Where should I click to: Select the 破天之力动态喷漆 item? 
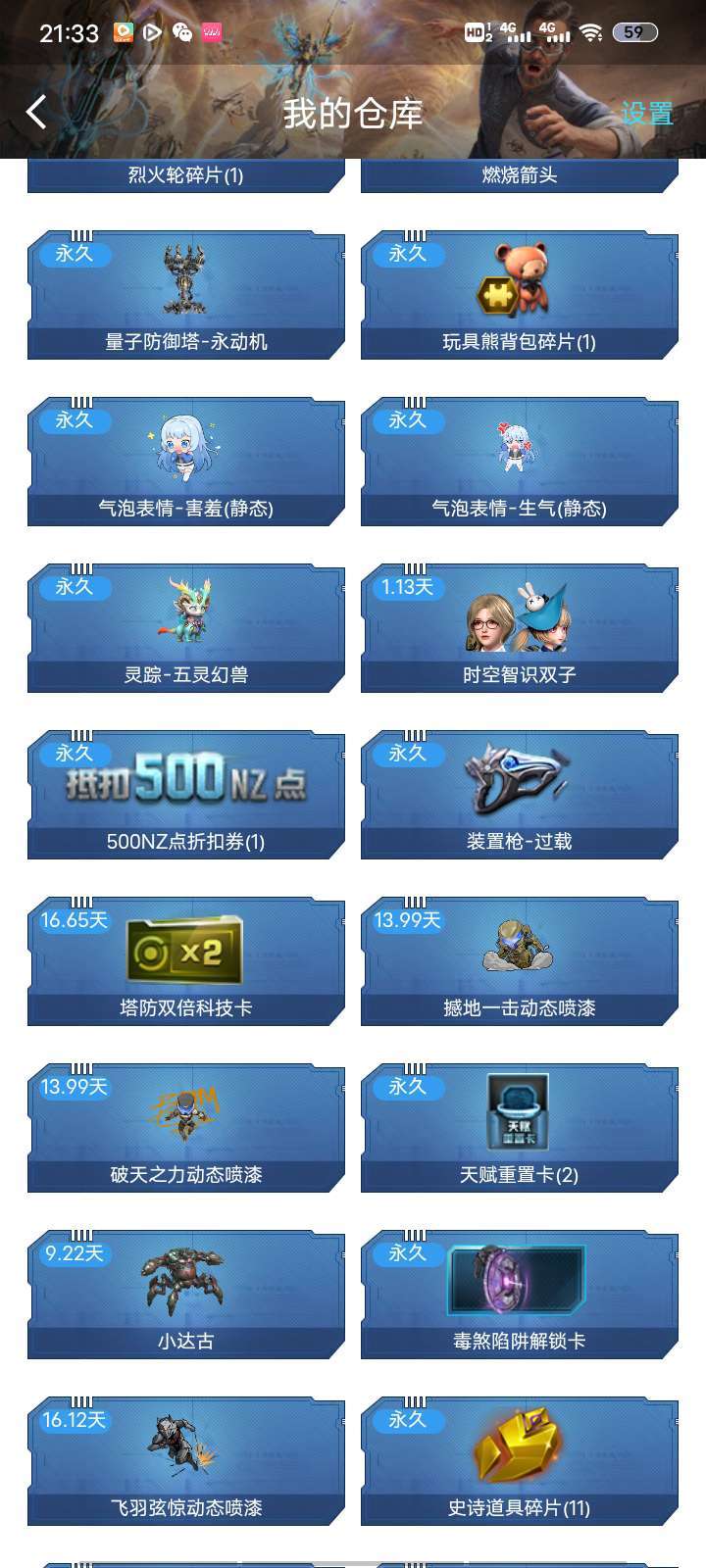click(186, 1128)
